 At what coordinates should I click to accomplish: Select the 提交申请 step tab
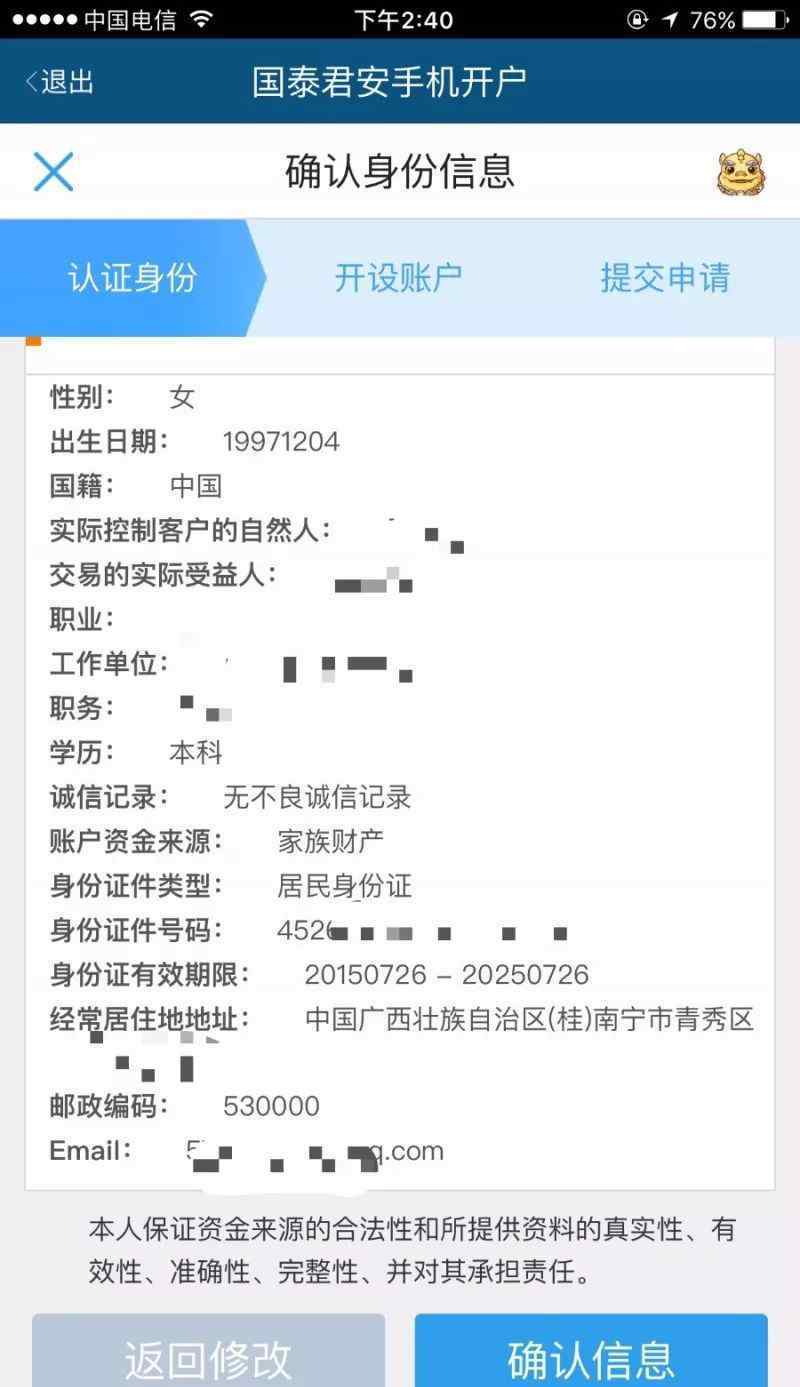(665, 278)
